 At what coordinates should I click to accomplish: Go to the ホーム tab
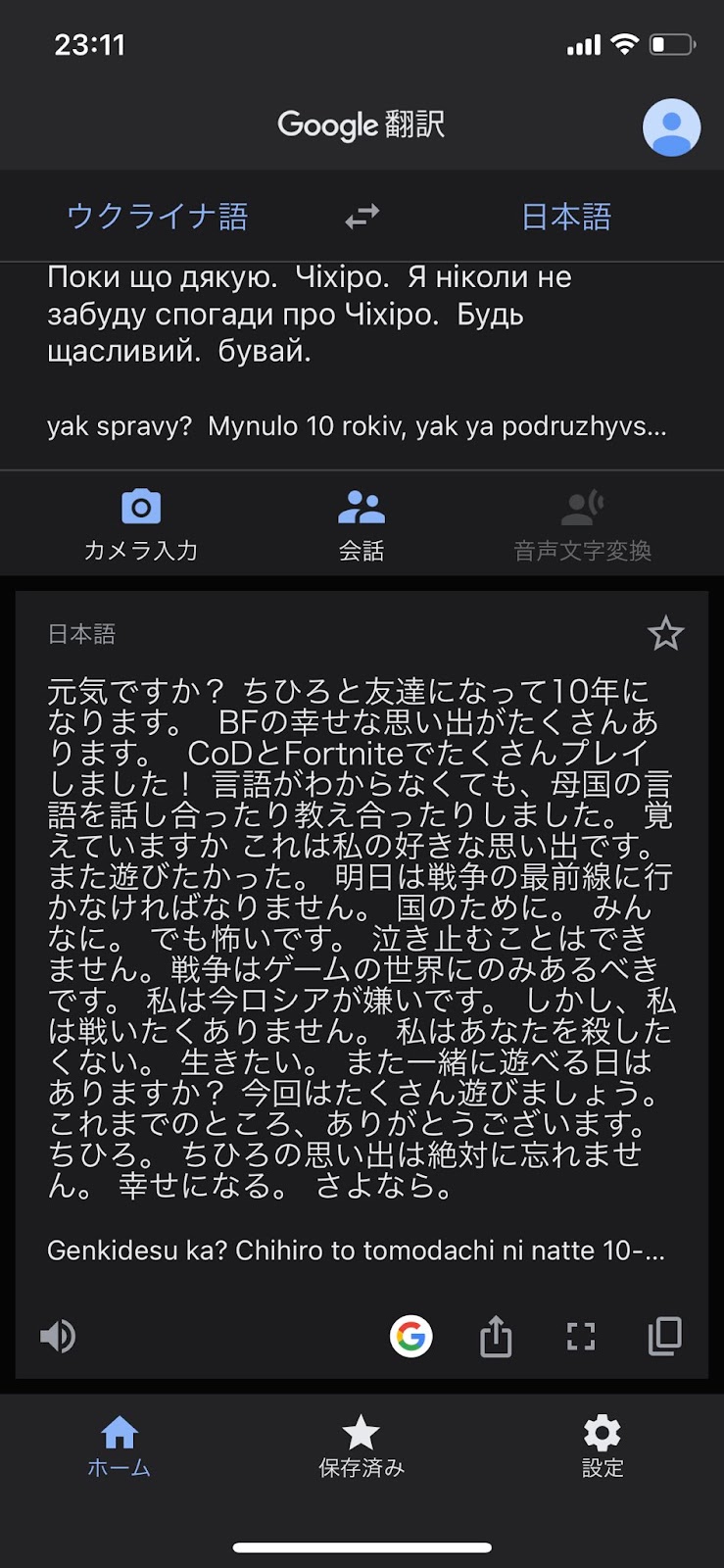tap(120, 1445)
